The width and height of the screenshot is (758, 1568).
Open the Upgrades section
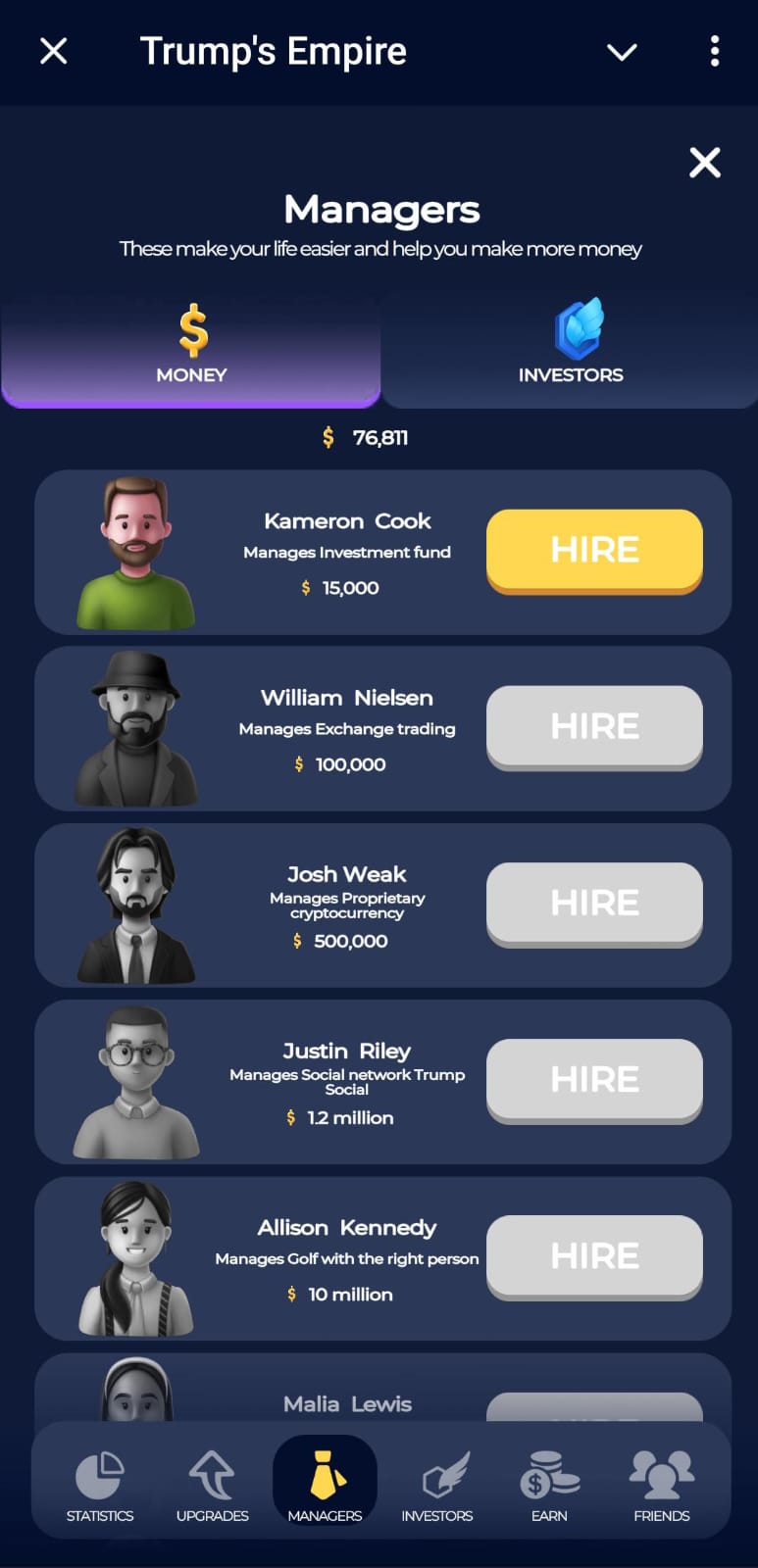(212, 1487)
